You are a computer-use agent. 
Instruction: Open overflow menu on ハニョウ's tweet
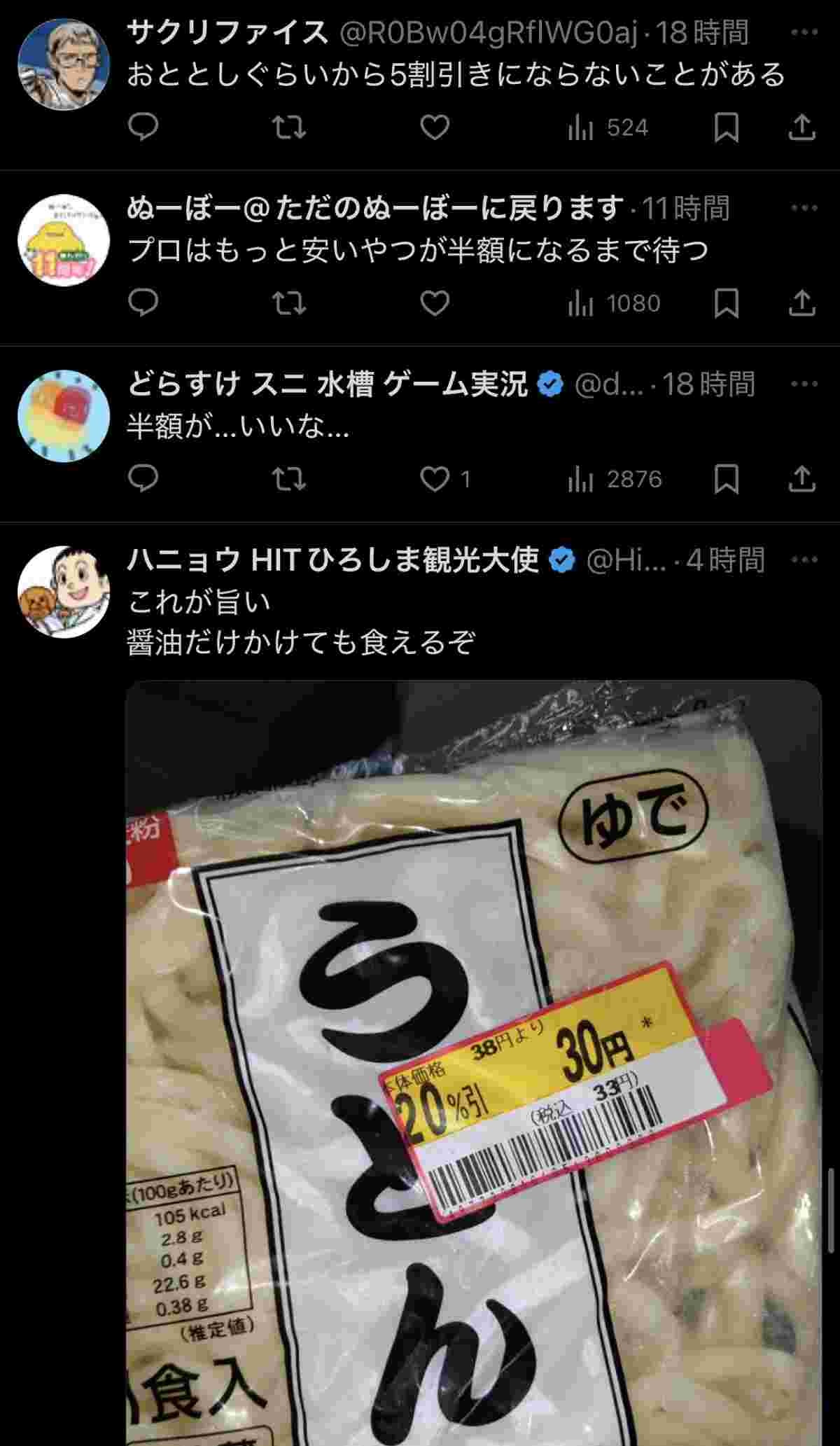click(x=804, y=559)
